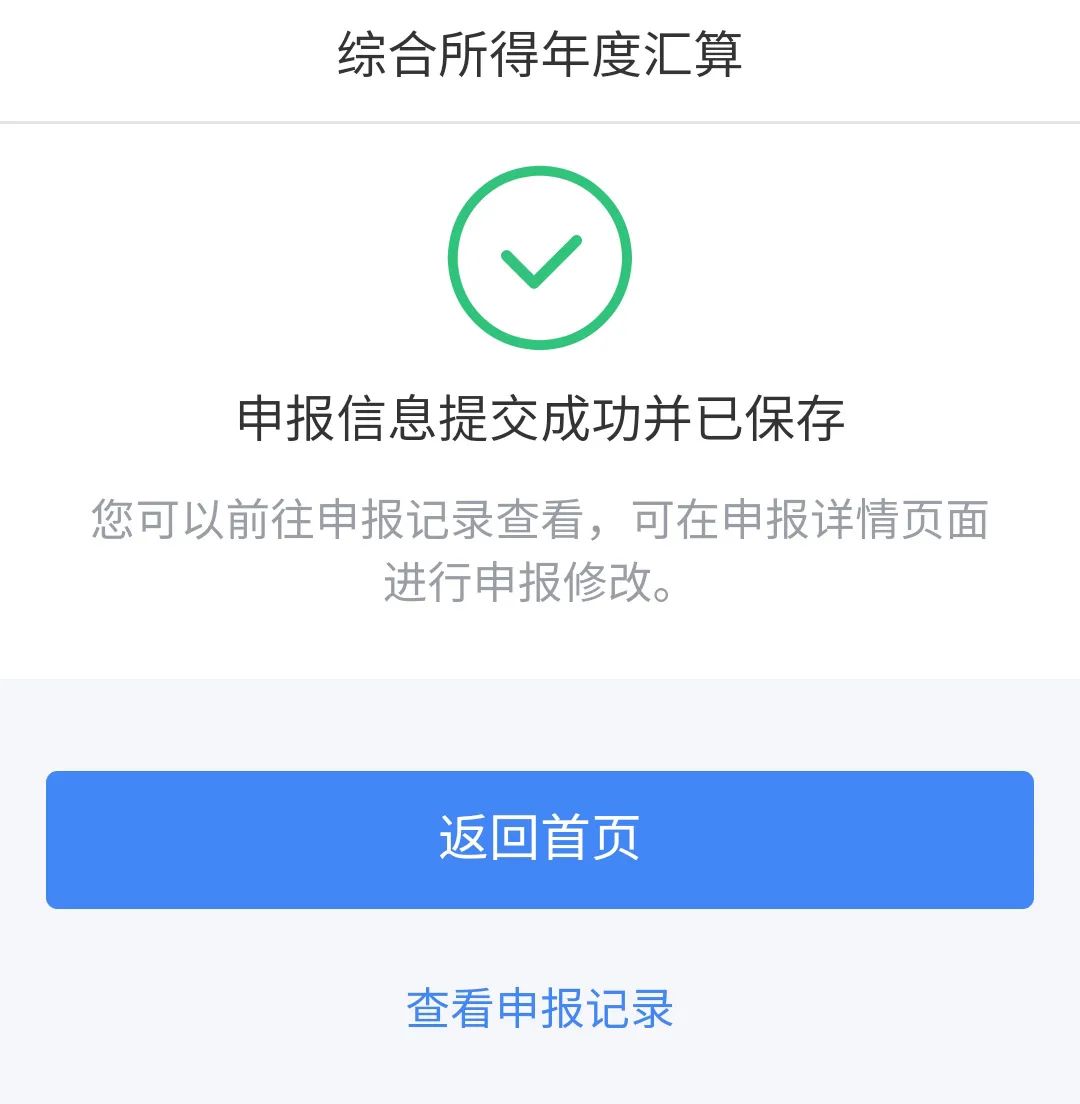Select the second line of the hint text
1080x1104 pixels.
tap(540, 585)
